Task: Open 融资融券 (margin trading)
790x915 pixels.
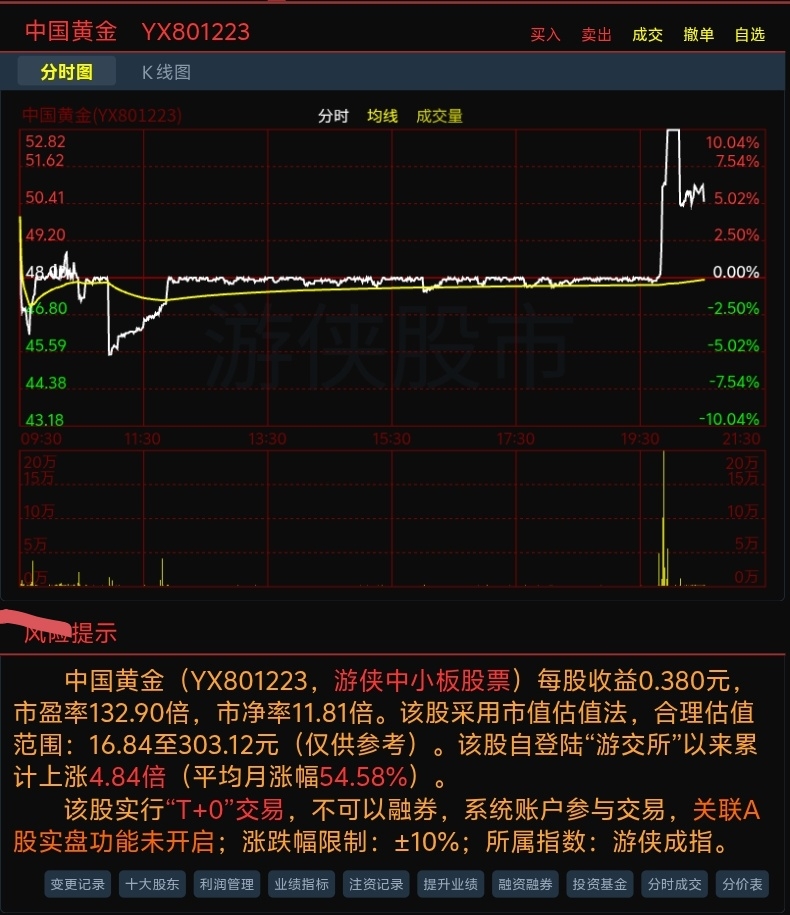Action: tap(525, 884)
